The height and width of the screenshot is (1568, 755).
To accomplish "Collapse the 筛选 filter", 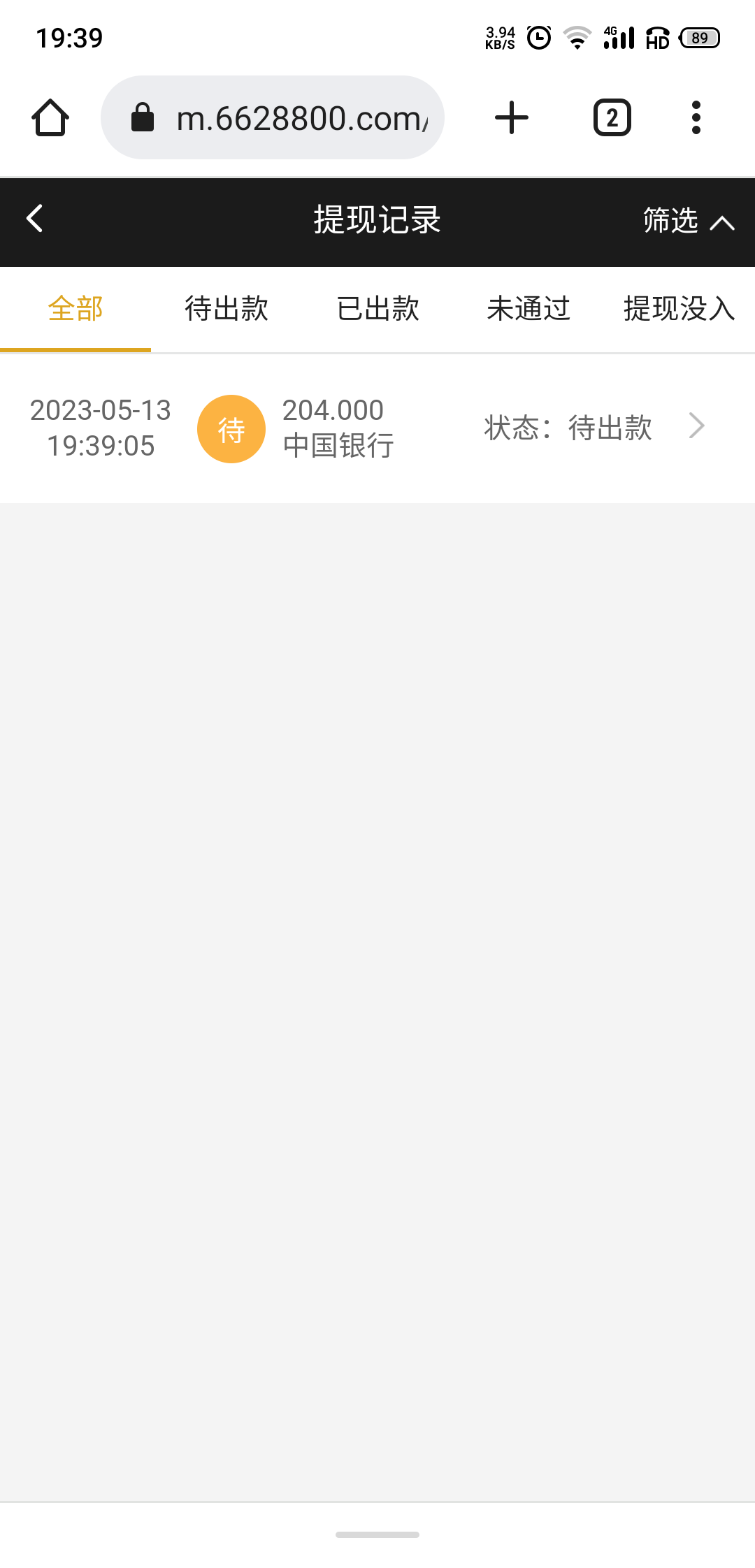I will pyautogui.click(x=688, y=221).
